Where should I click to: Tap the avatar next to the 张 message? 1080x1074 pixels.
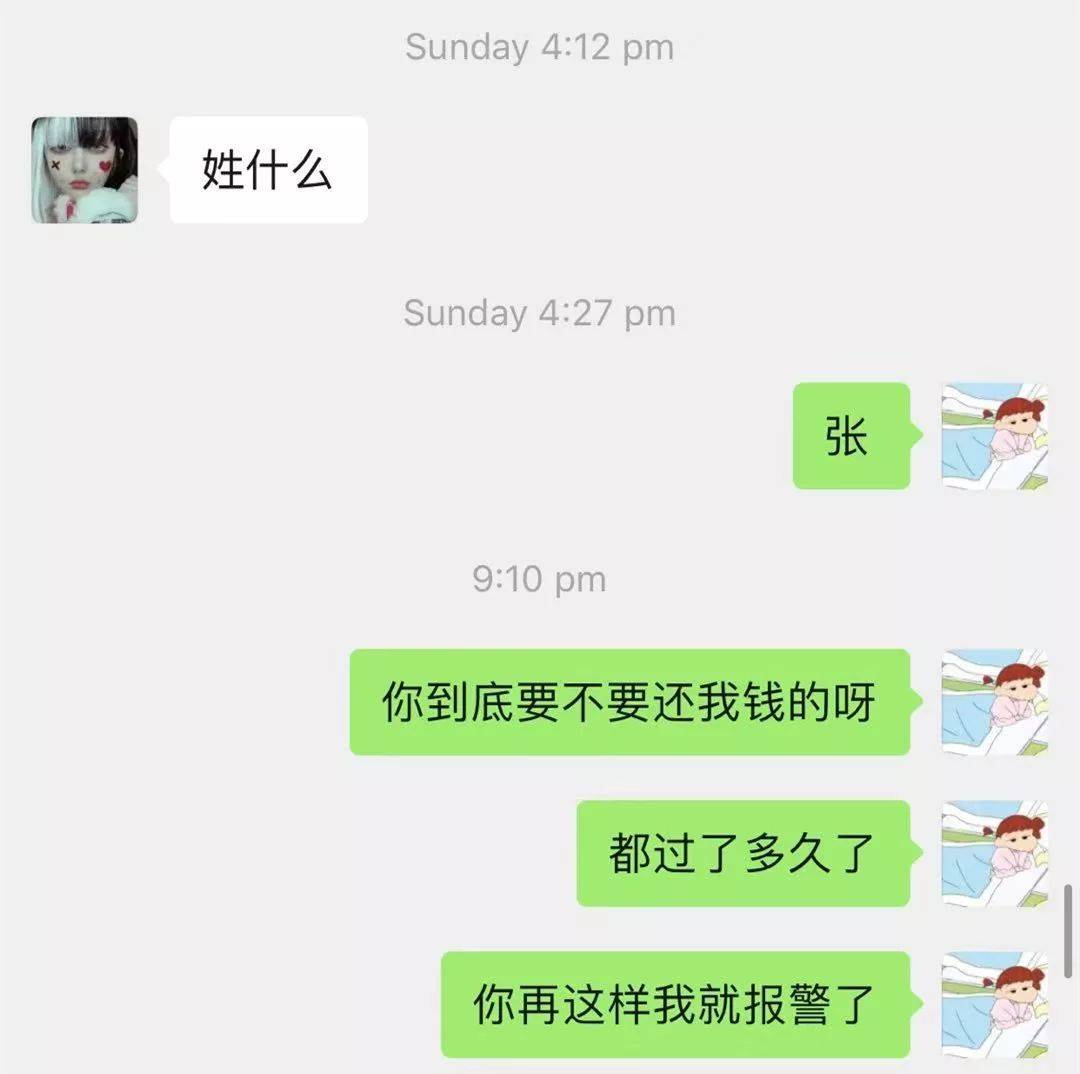coord(994,436)
